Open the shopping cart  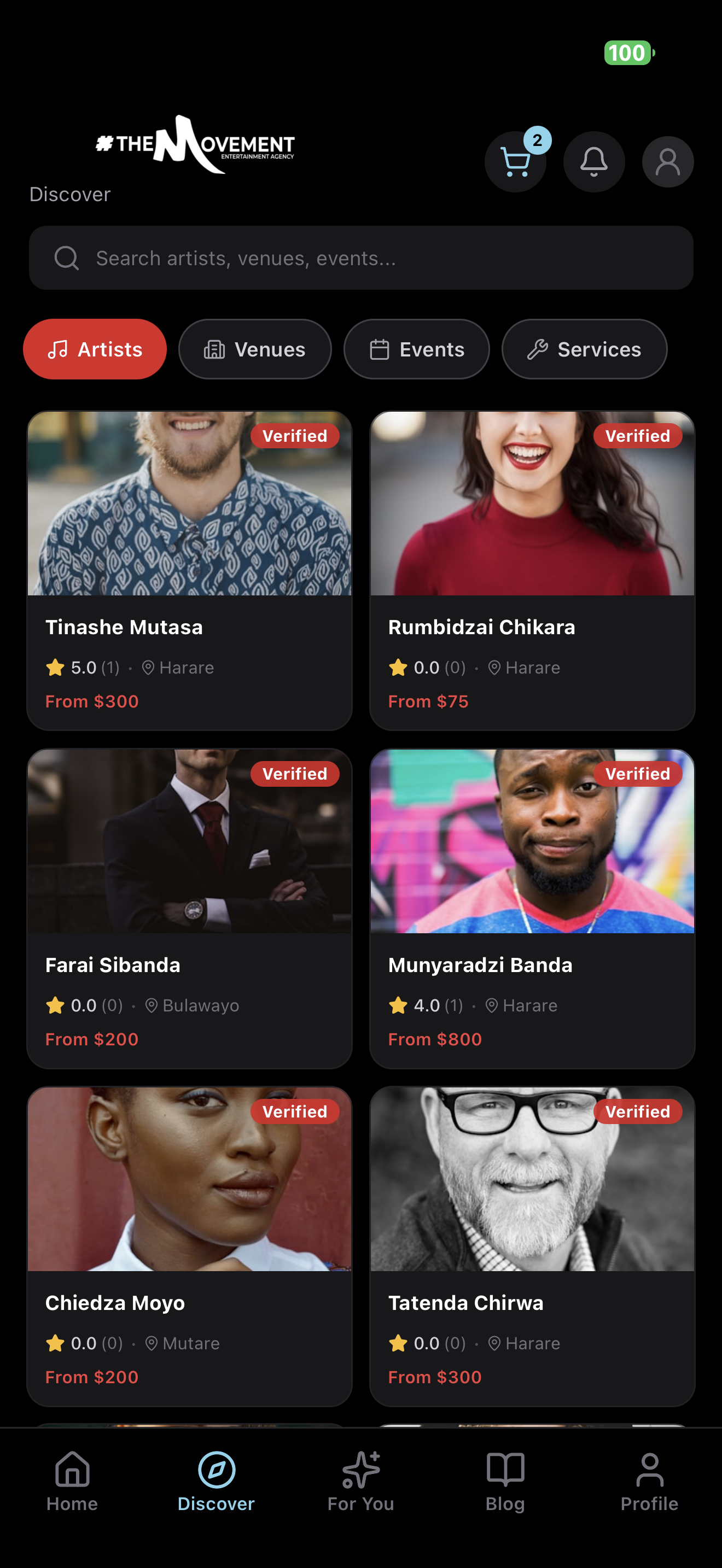pos(515,162)
